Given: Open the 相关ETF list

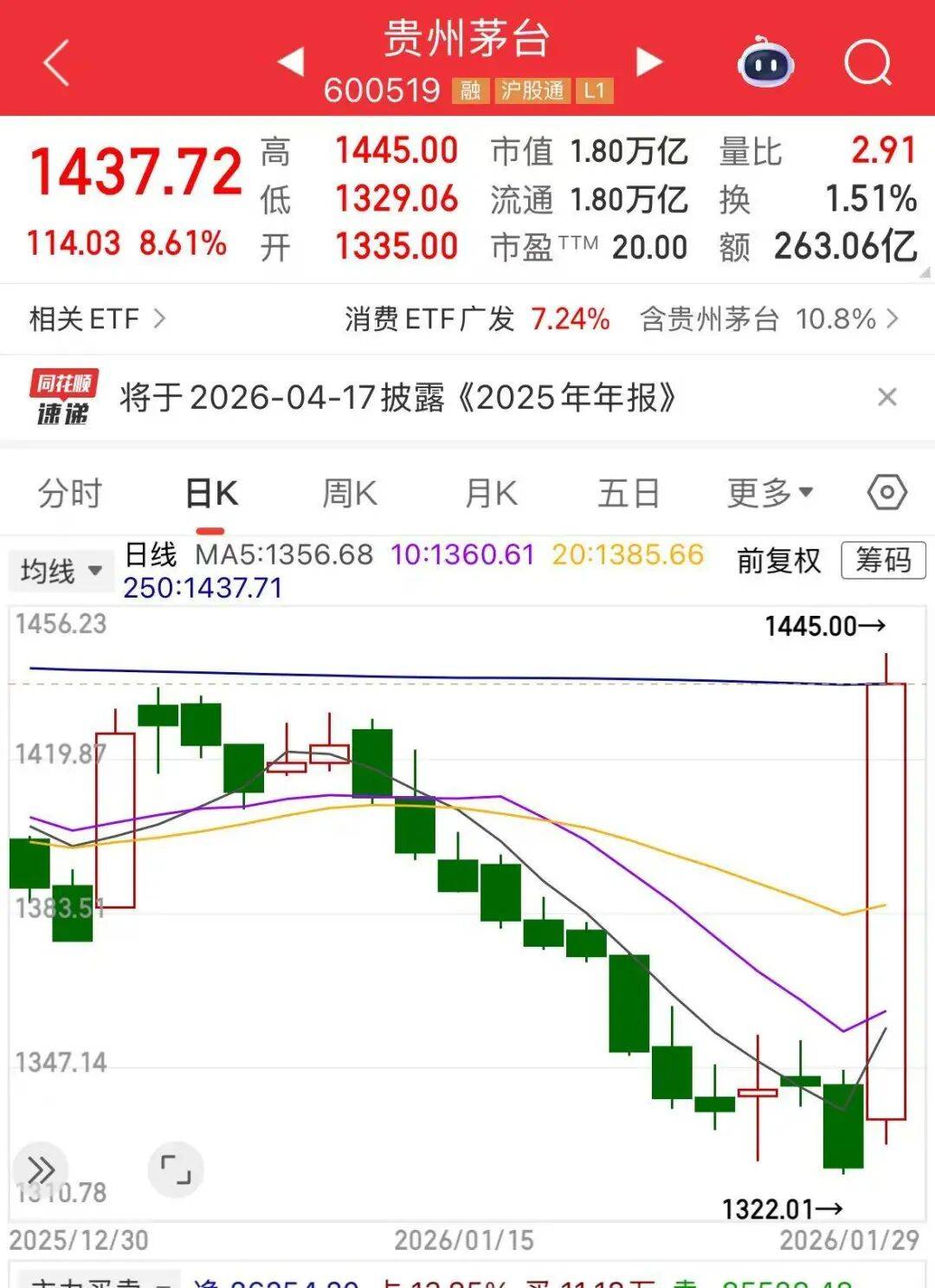Looking at the screenshot, I should click(x=97, y=319).
